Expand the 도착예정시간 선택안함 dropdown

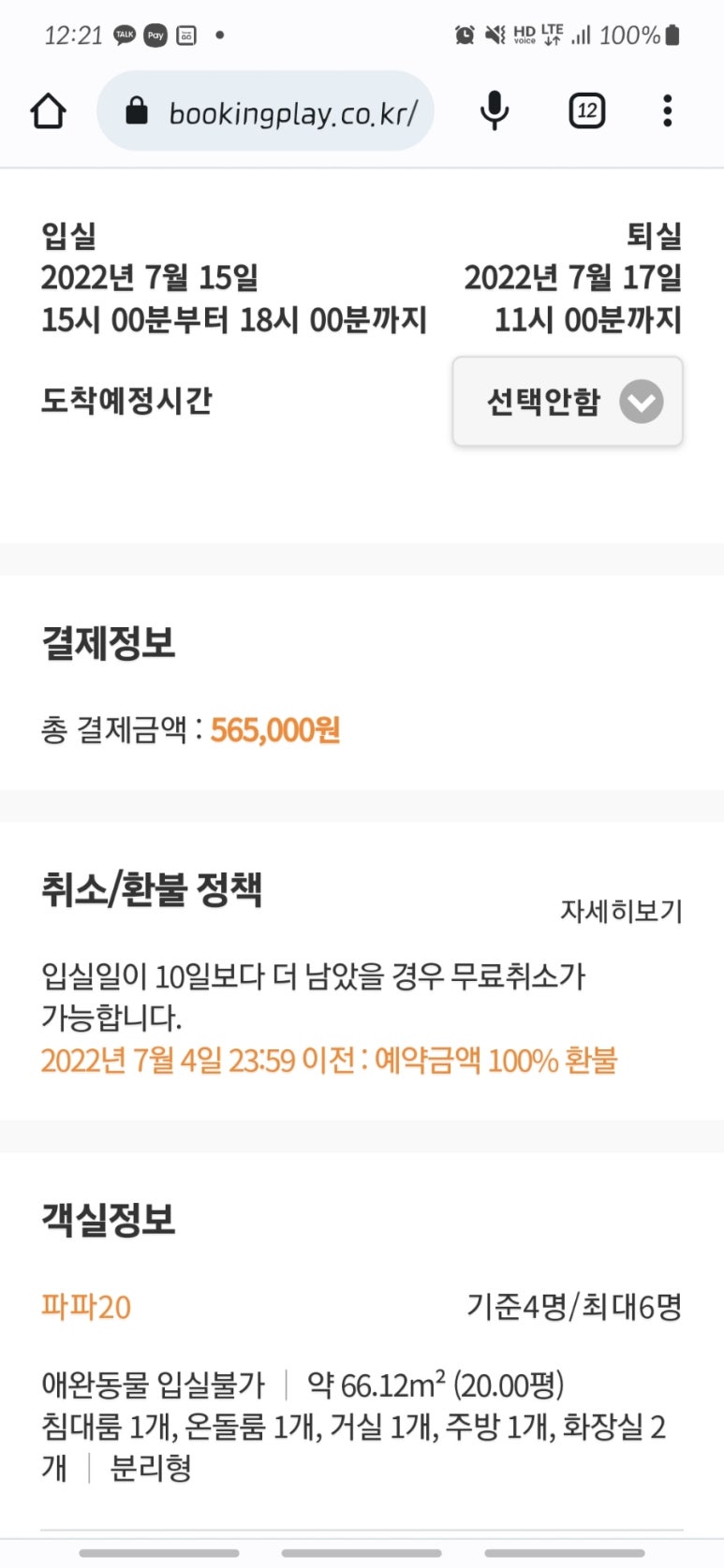coord(568,402)
